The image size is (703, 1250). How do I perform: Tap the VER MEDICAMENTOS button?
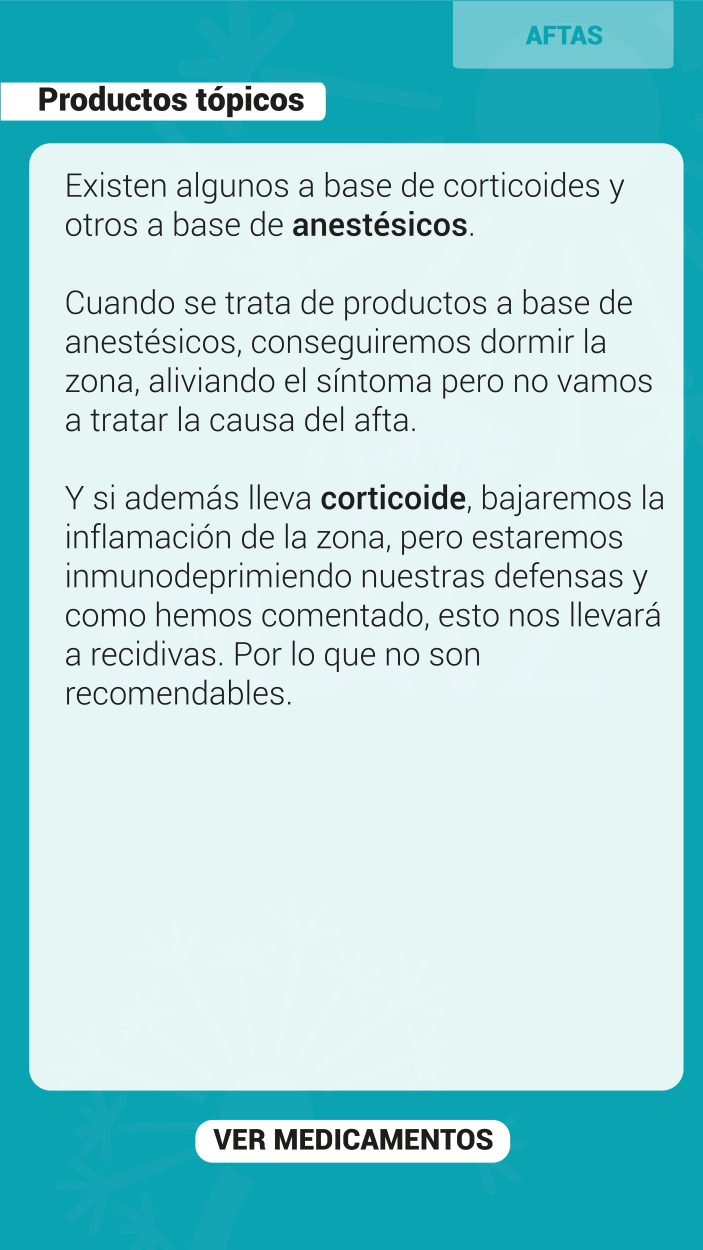tap(352, 1140)
